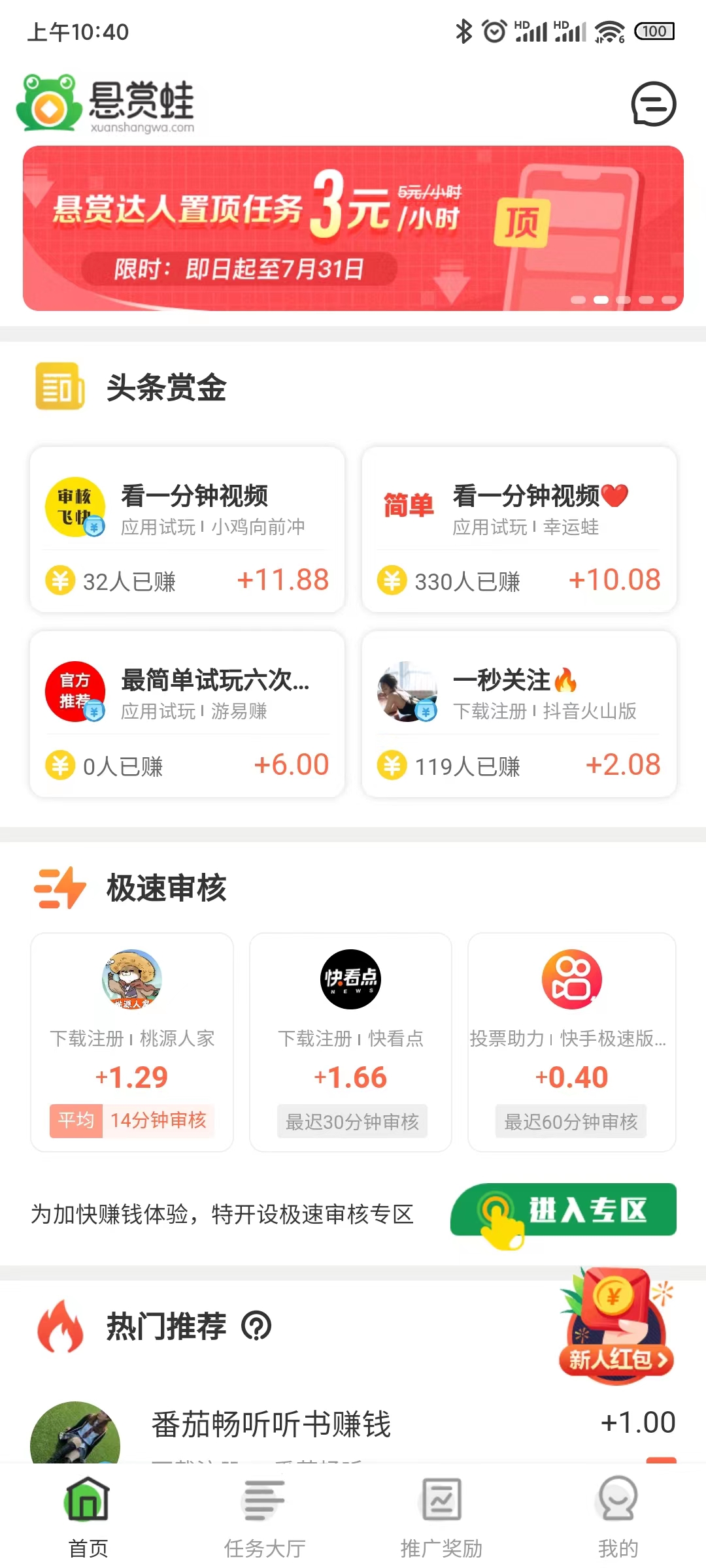
Task: Switch to the 任务大厅 tab
Action: [x=264, y=1516]
